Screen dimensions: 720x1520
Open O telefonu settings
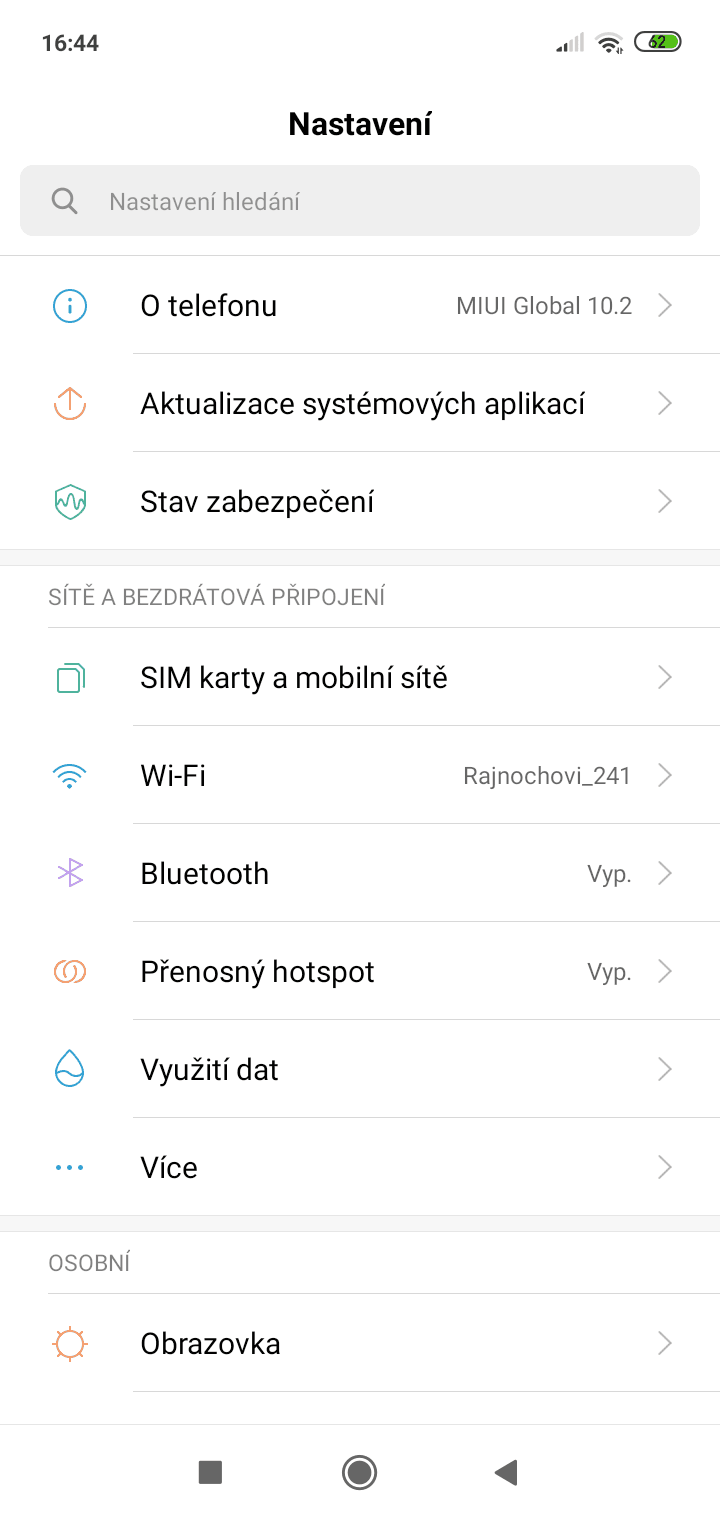click(x=360, y=305)
